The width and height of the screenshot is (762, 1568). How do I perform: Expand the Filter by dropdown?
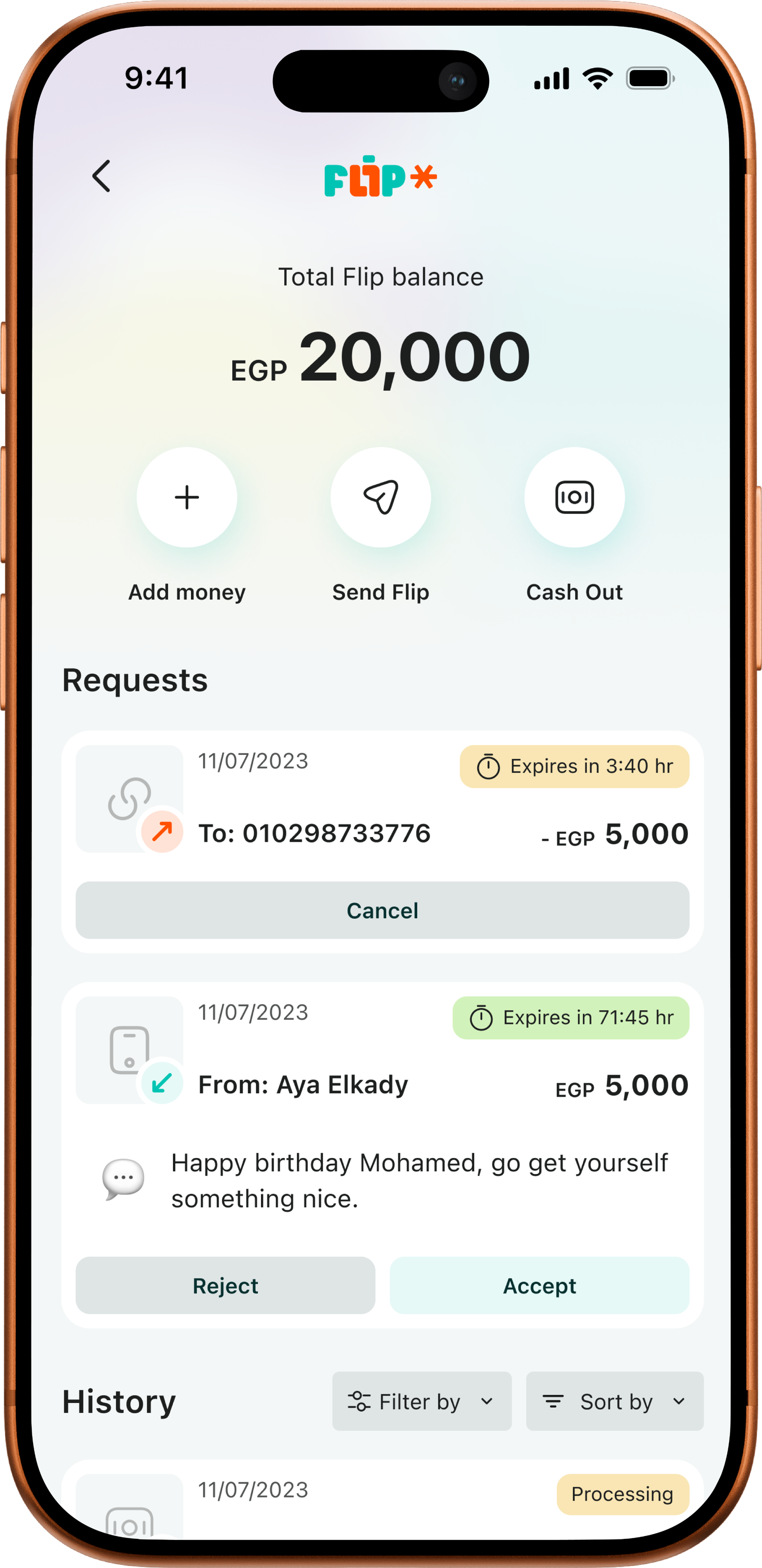click(x=421, y=1401)
